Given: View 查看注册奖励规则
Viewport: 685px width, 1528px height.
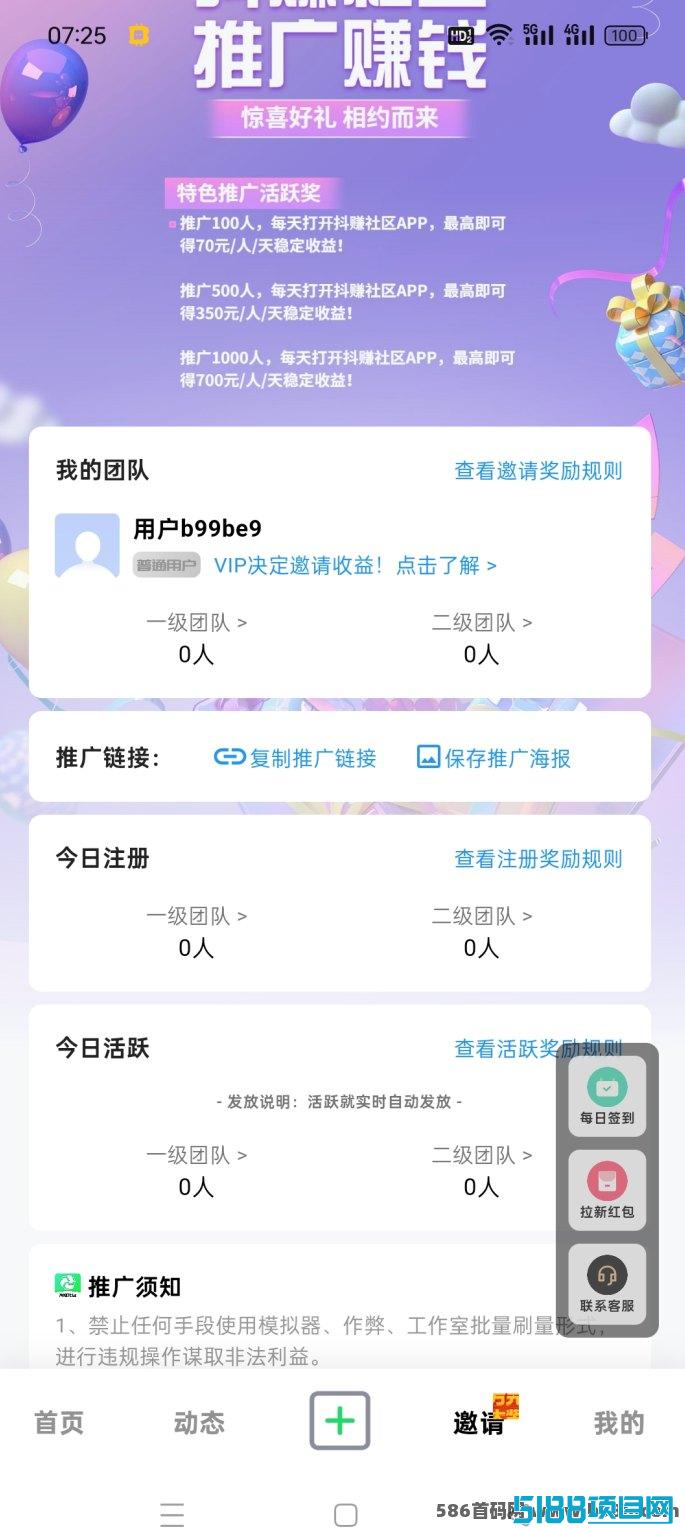Looking at the screenshot, I should click(538, 859).
